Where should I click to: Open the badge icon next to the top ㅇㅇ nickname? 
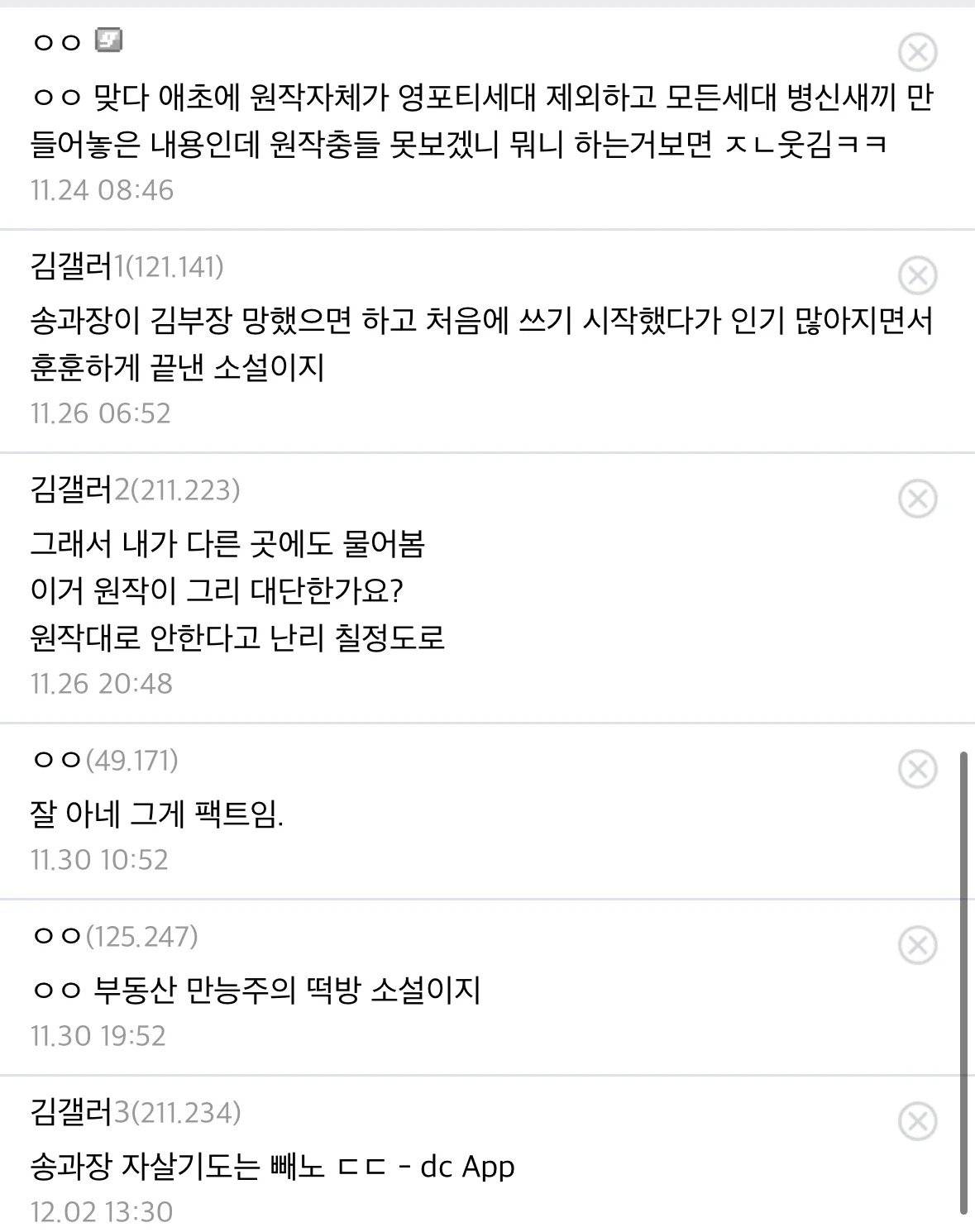pyautogui.click(x=109, y=41)
